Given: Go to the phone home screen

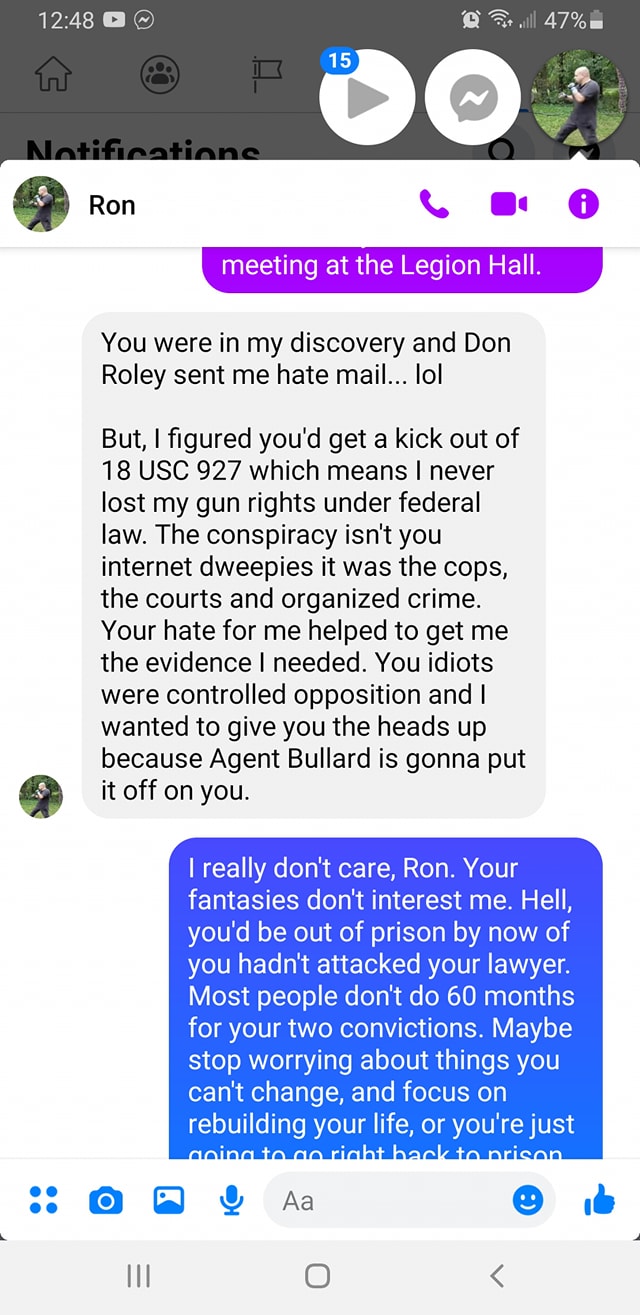Looking at the screenshot, I should click(317, 1275).
